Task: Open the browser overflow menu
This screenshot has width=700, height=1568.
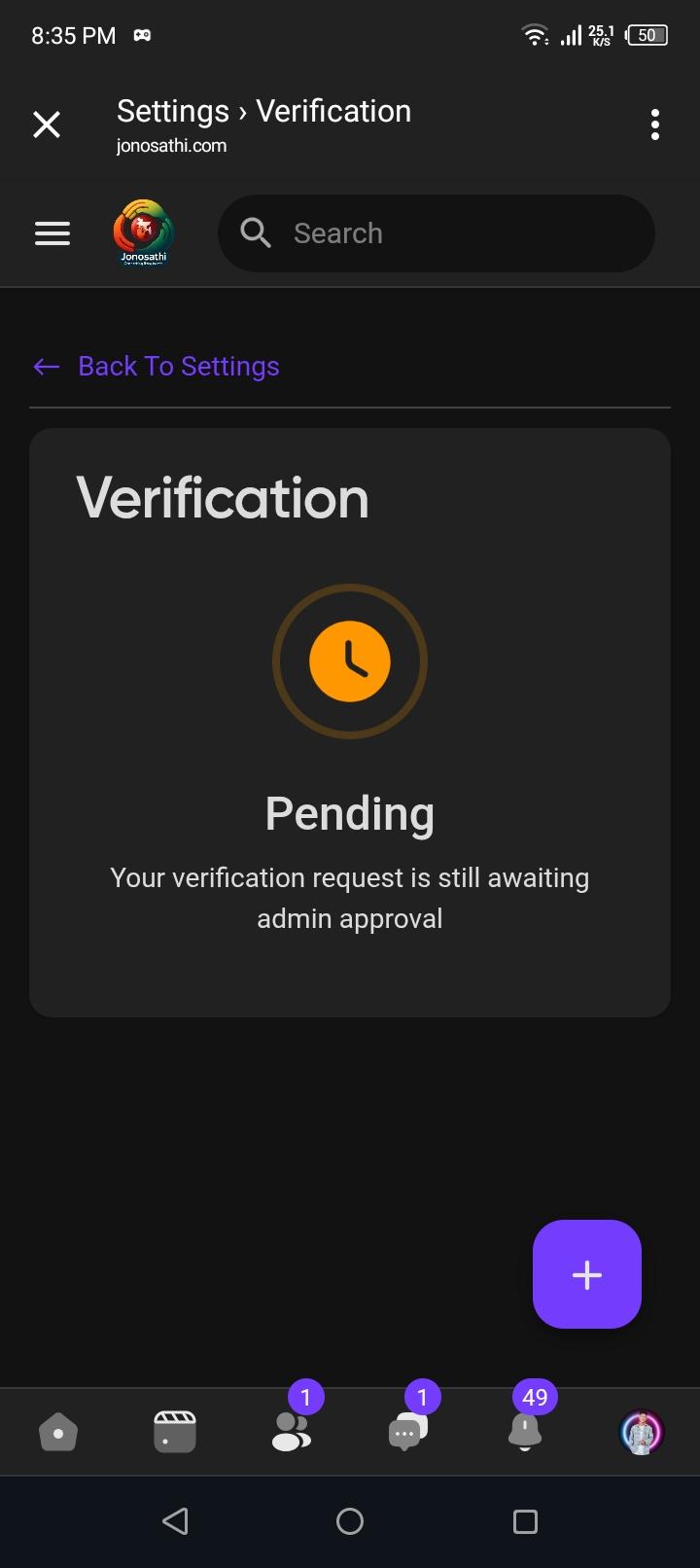Action: coord(655,125)
